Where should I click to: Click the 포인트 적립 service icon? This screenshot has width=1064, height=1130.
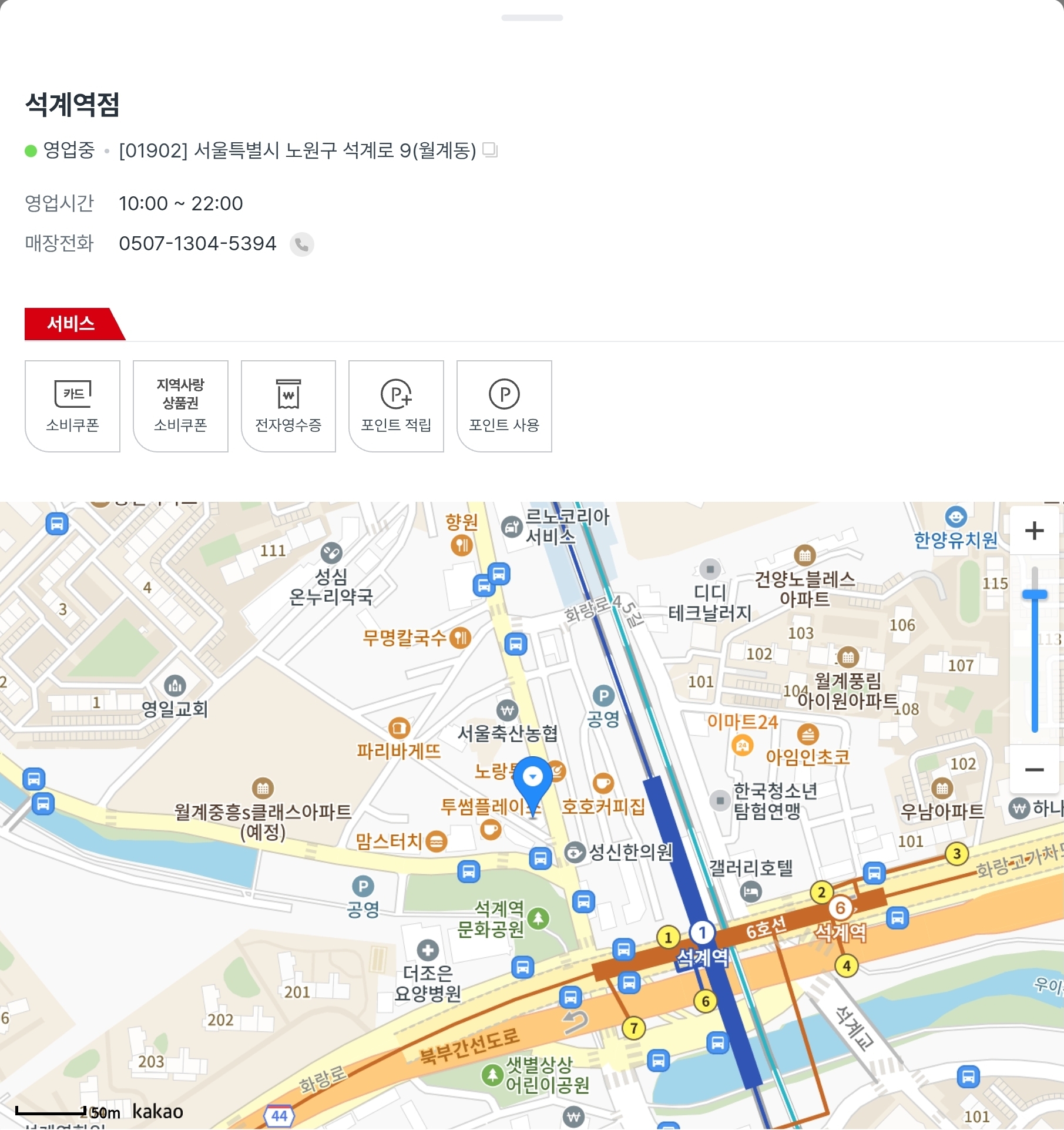tap(395, 406)
